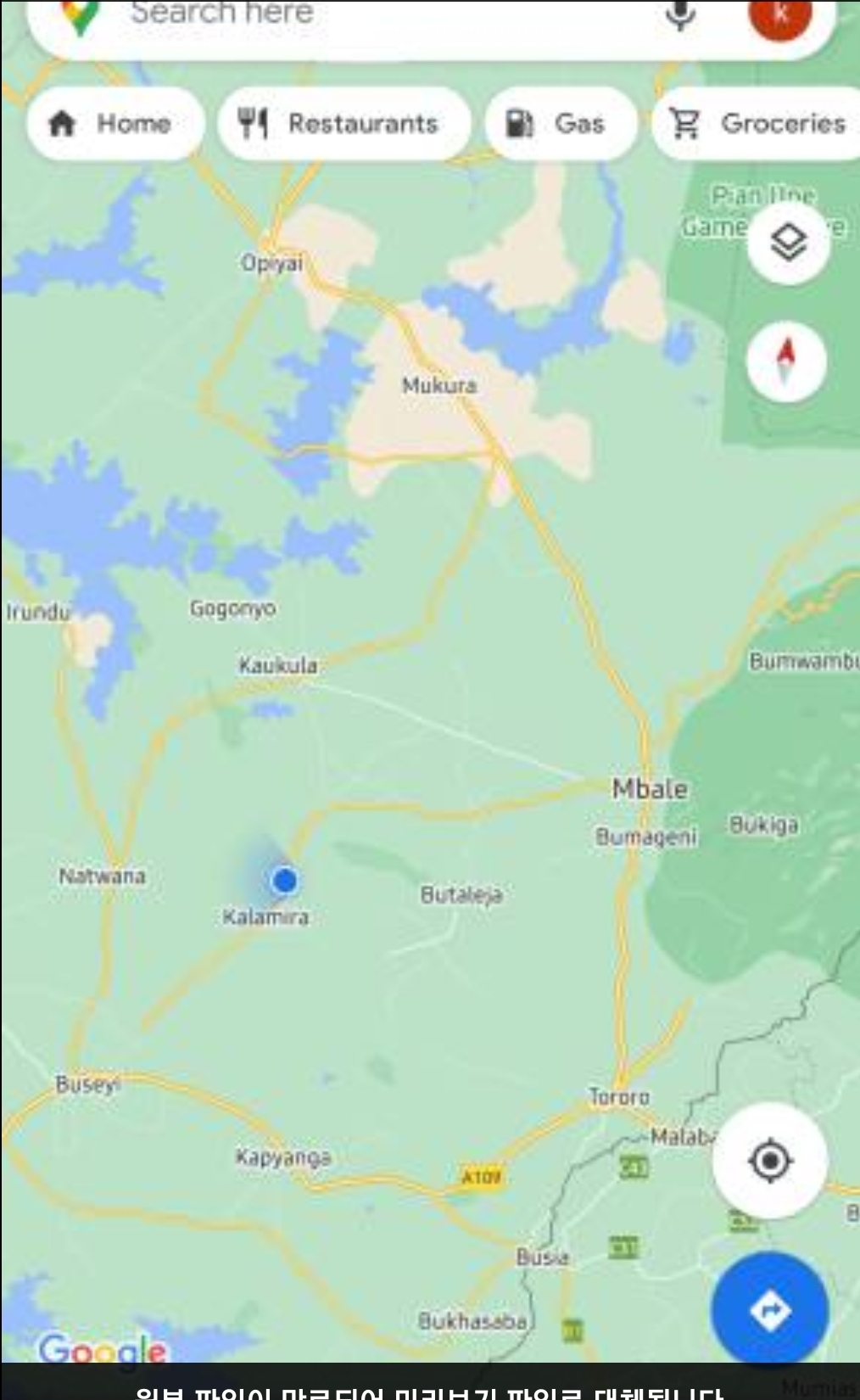Image resolution: width=860 pixels, height=1400 pixels.
Task: Find nearby Gas stations
Action: 560,124
